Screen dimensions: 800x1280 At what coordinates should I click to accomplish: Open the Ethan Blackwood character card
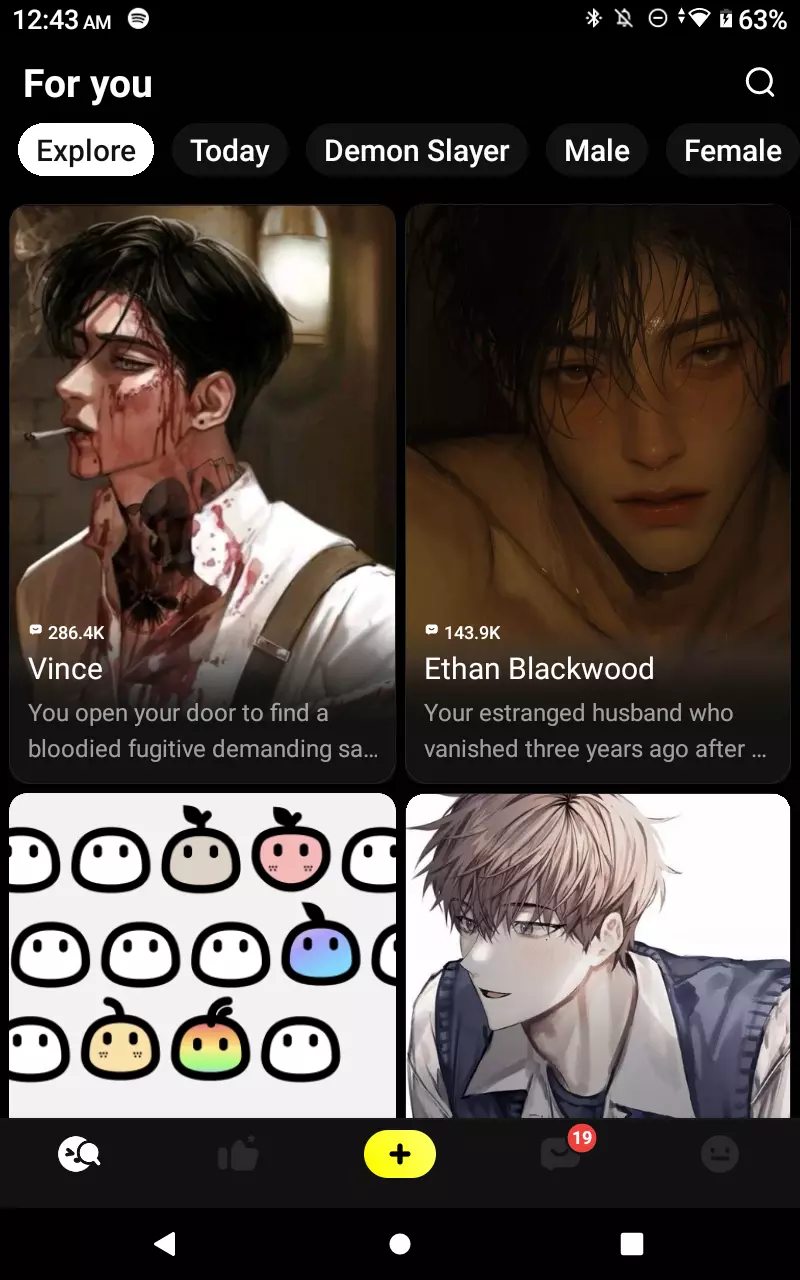pyautogui.click(x=598, y=493)
